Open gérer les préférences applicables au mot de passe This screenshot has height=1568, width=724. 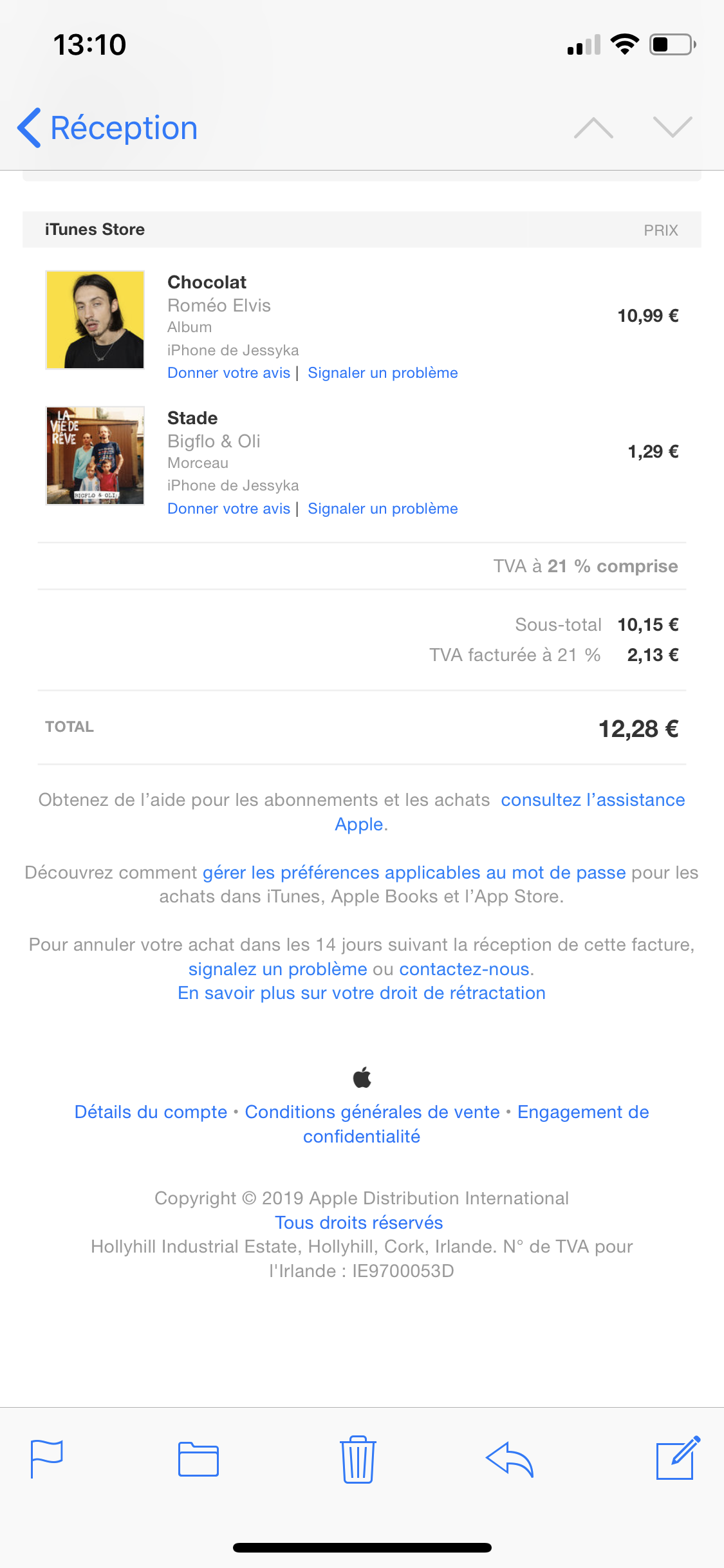pyautogui.click(x=414, y=873)
